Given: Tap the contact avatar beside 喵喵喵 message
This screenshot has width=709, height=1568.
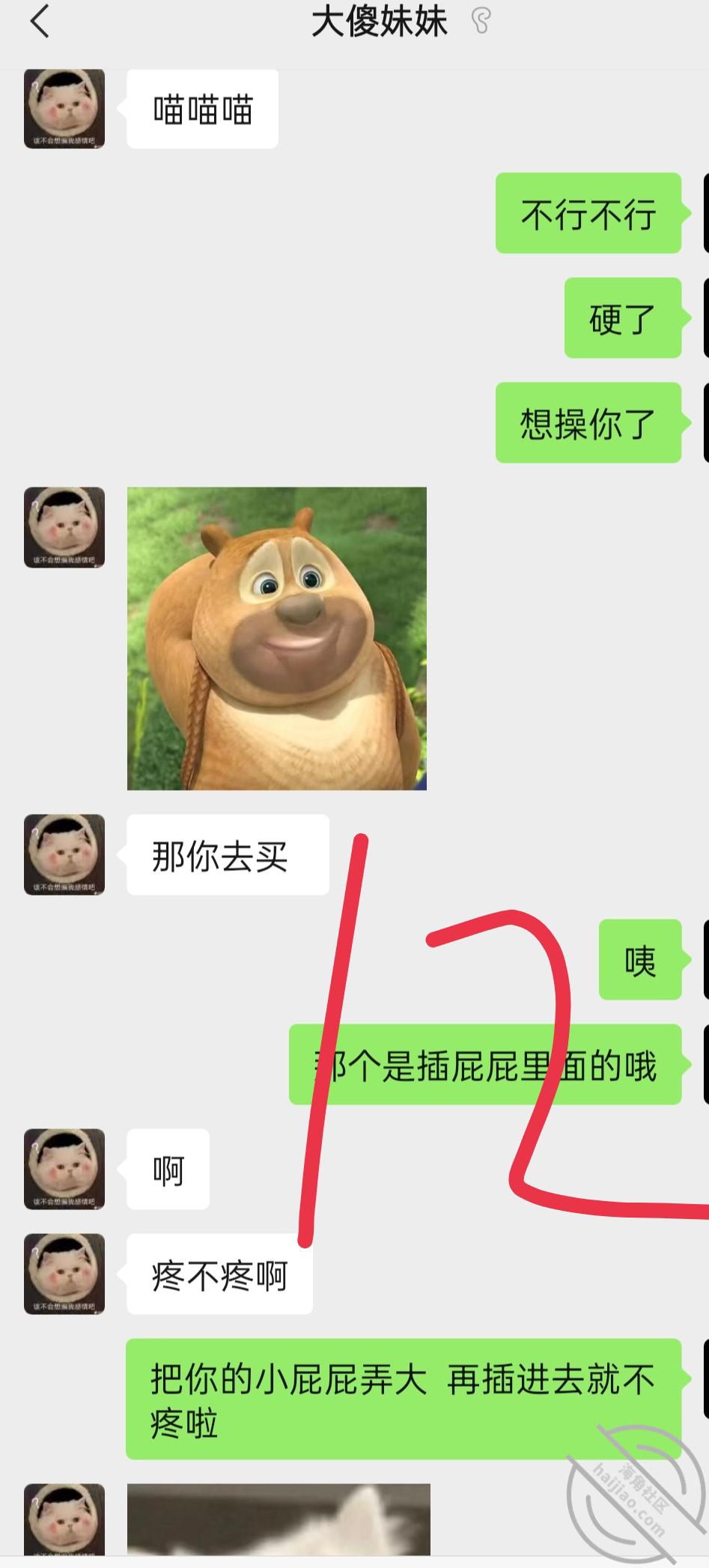Looking at the screenshot, I should point(64,109).
